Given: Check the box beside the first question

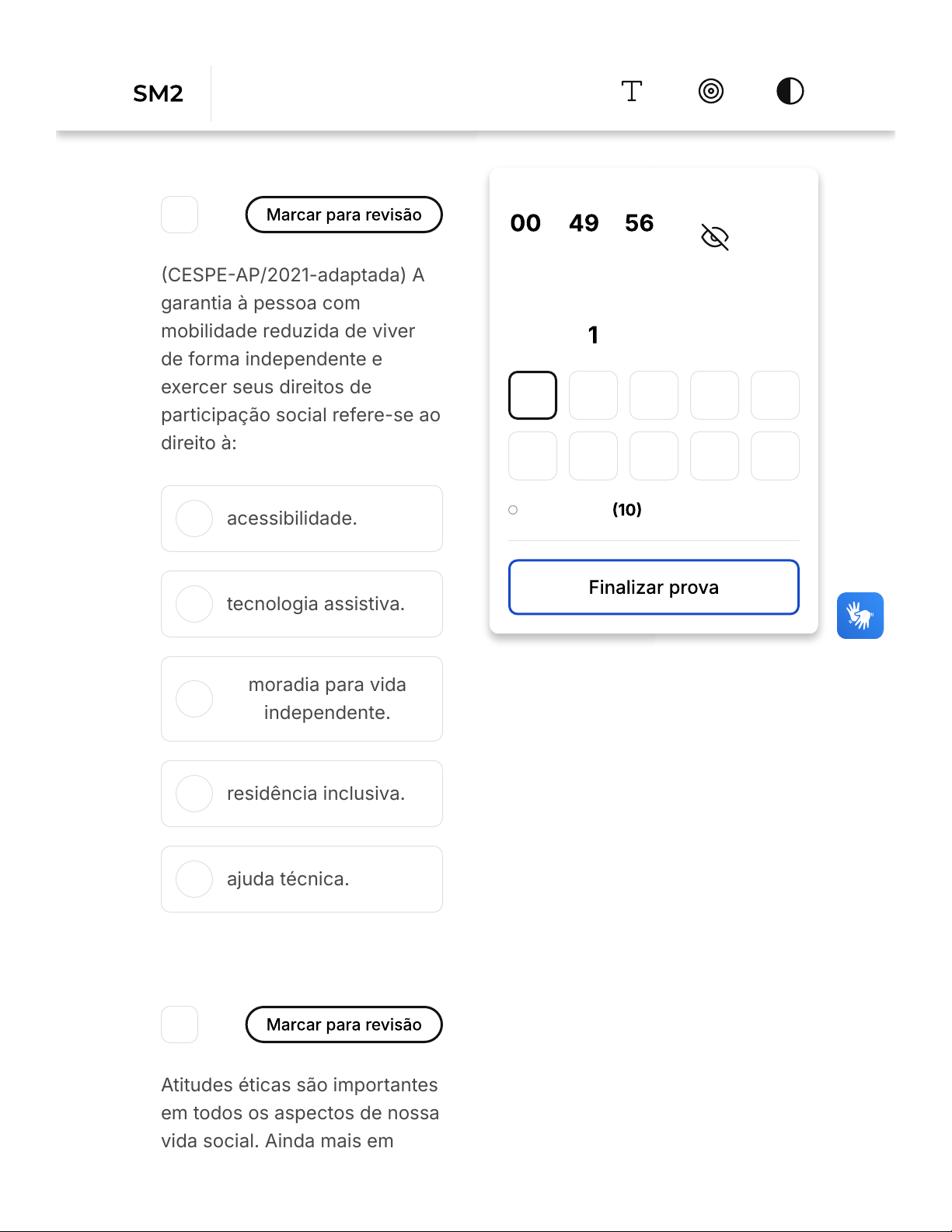Looking at the screenshot, I should click(180, 215).
